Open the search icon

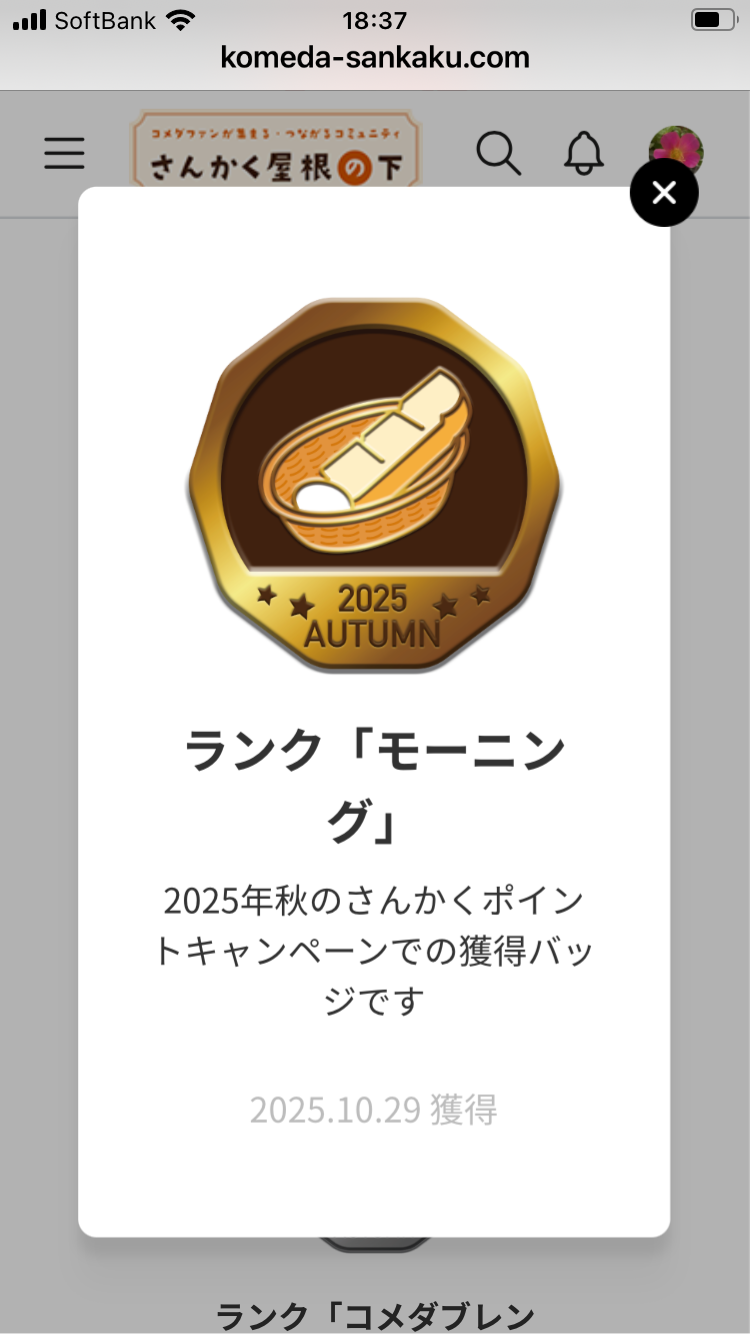[x=498, y=153]
